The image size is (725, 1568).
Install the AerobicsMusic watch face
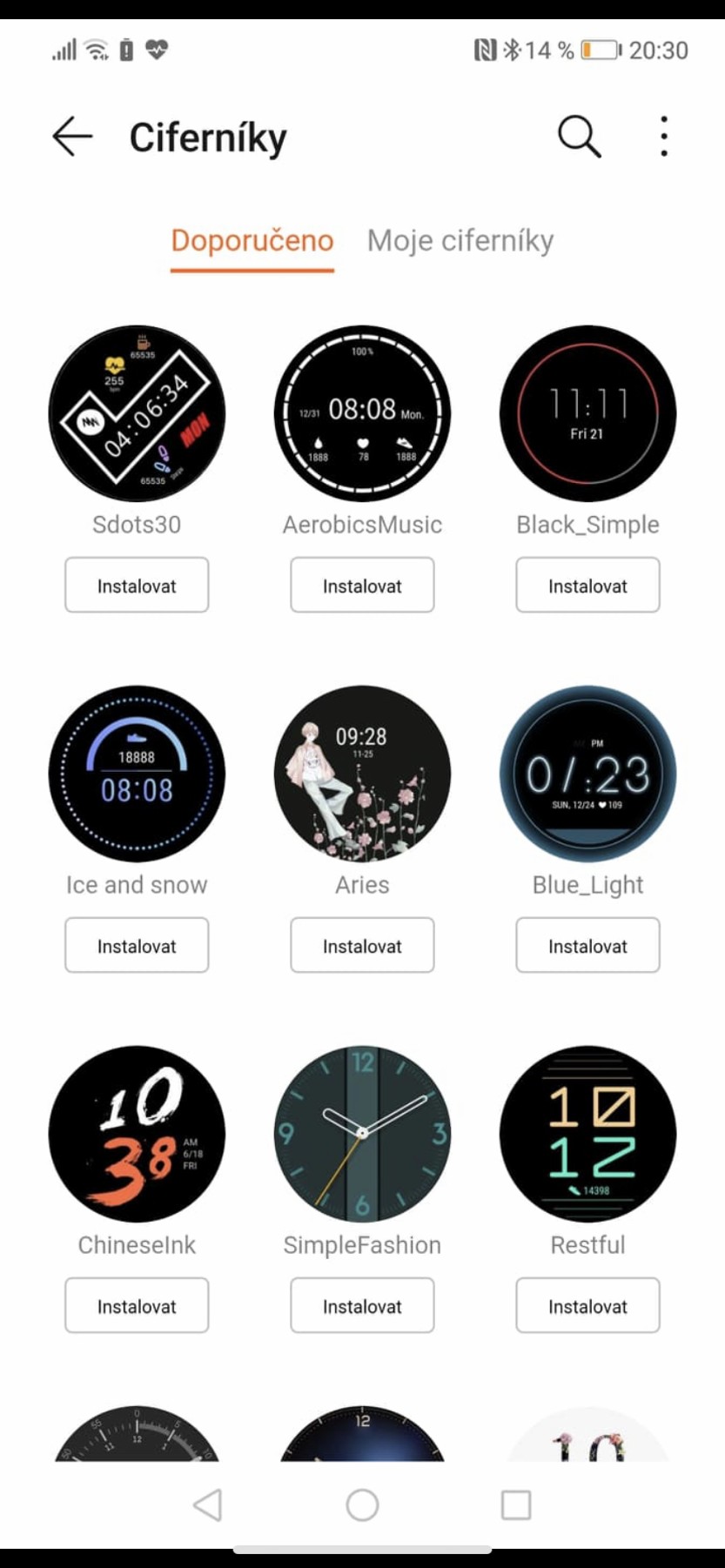coord(362,586)
